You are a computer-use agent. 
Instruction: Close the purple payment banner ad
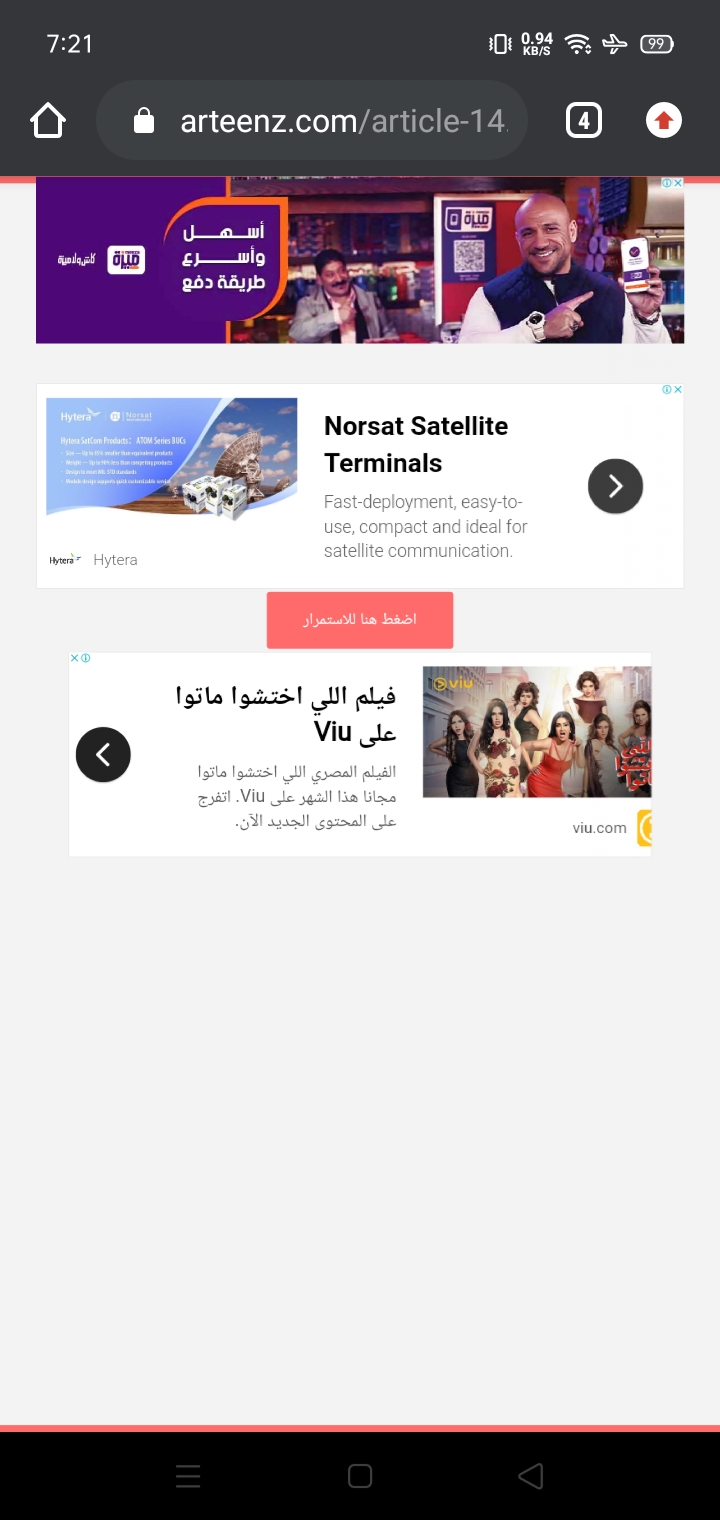pyautogui.click(x=678, y=183)
